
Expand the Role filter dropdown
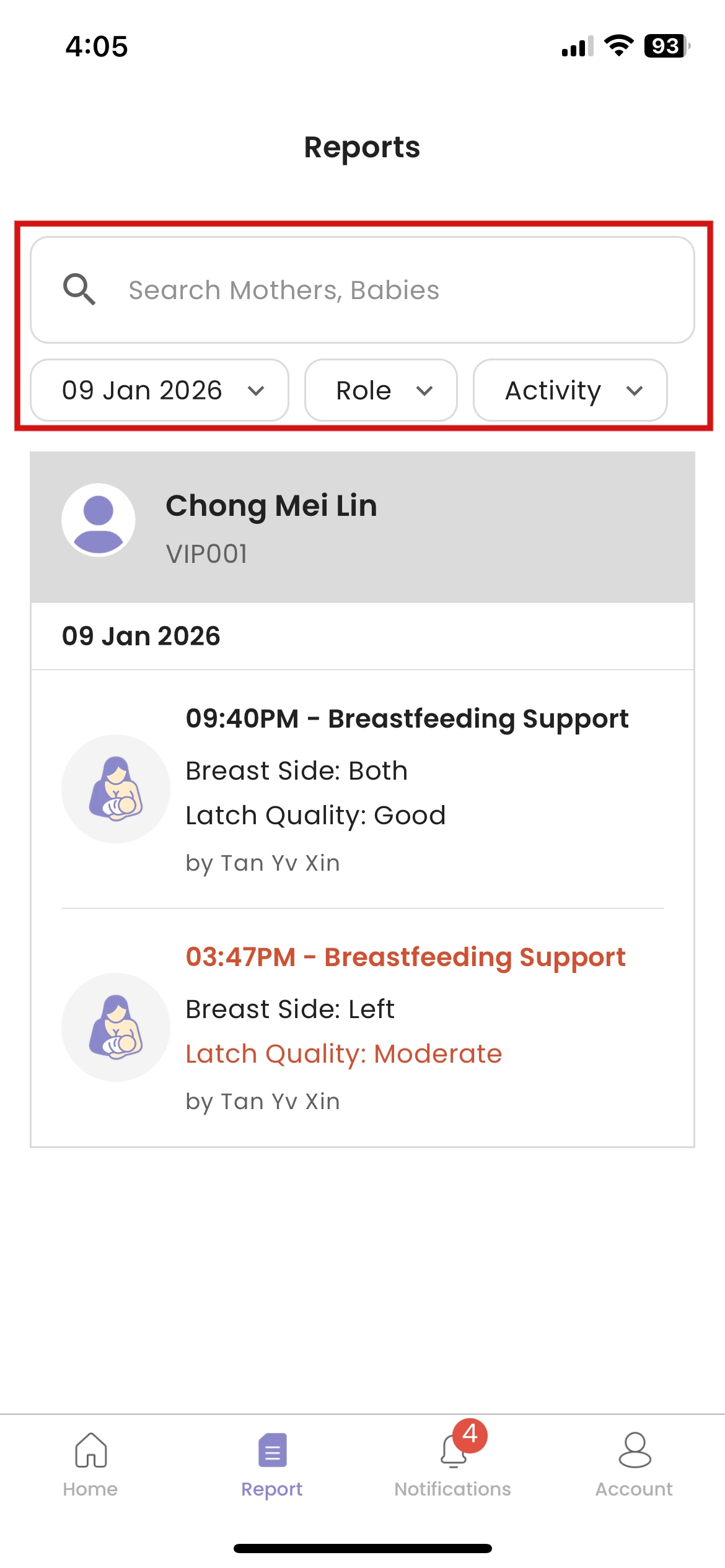coord(380,390)
